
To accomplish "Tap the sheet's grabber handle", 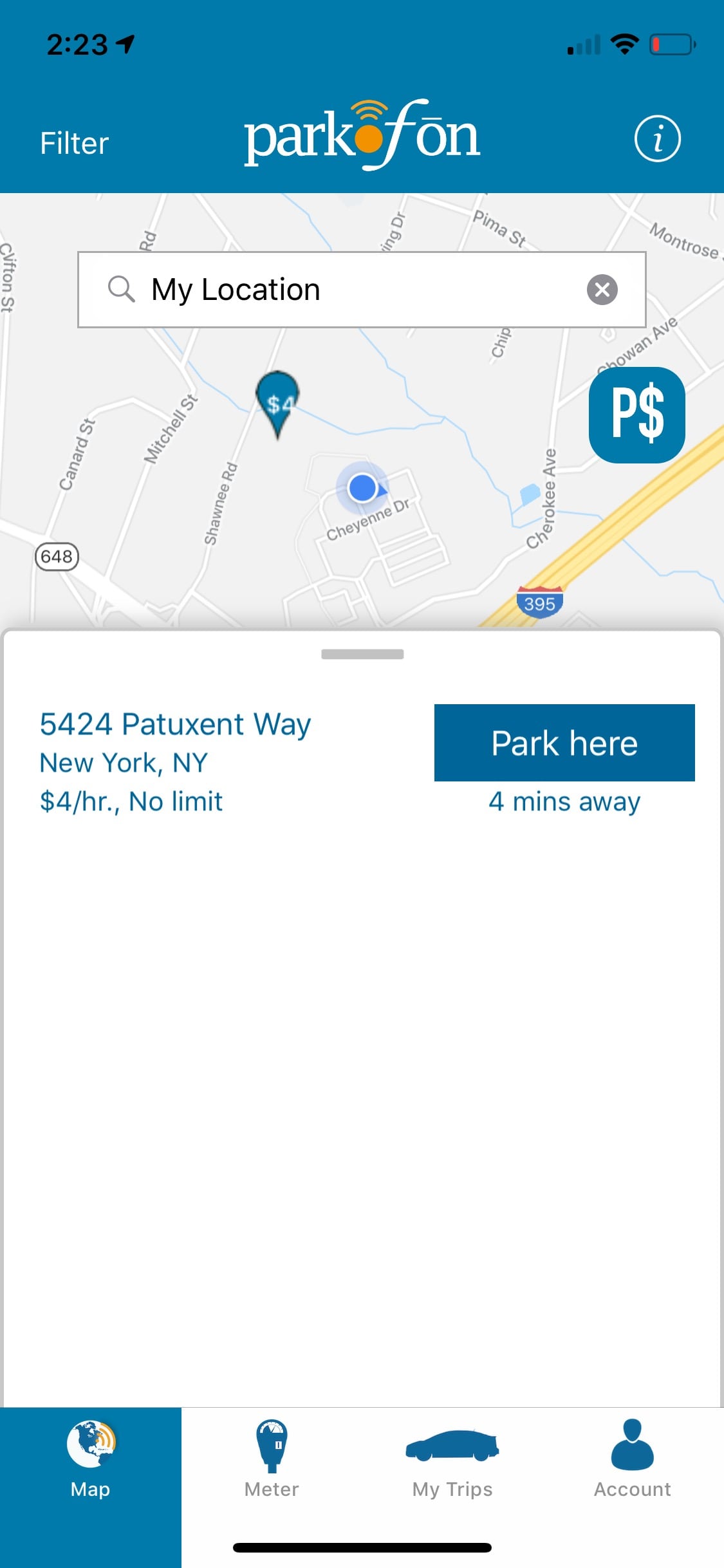I will [x=362, y=654].
